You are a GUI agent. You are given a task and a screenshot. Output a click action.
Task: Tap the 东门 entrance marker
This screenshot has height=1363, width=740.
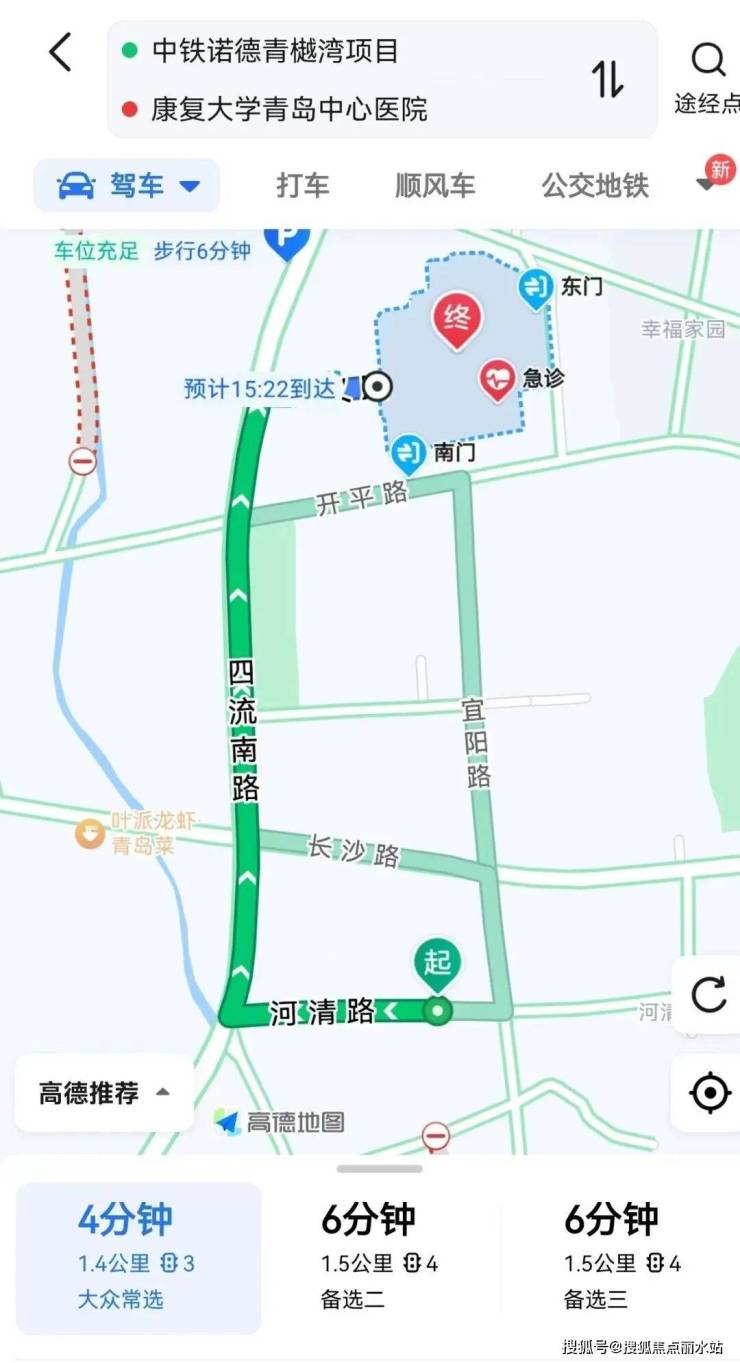[537, 288]
